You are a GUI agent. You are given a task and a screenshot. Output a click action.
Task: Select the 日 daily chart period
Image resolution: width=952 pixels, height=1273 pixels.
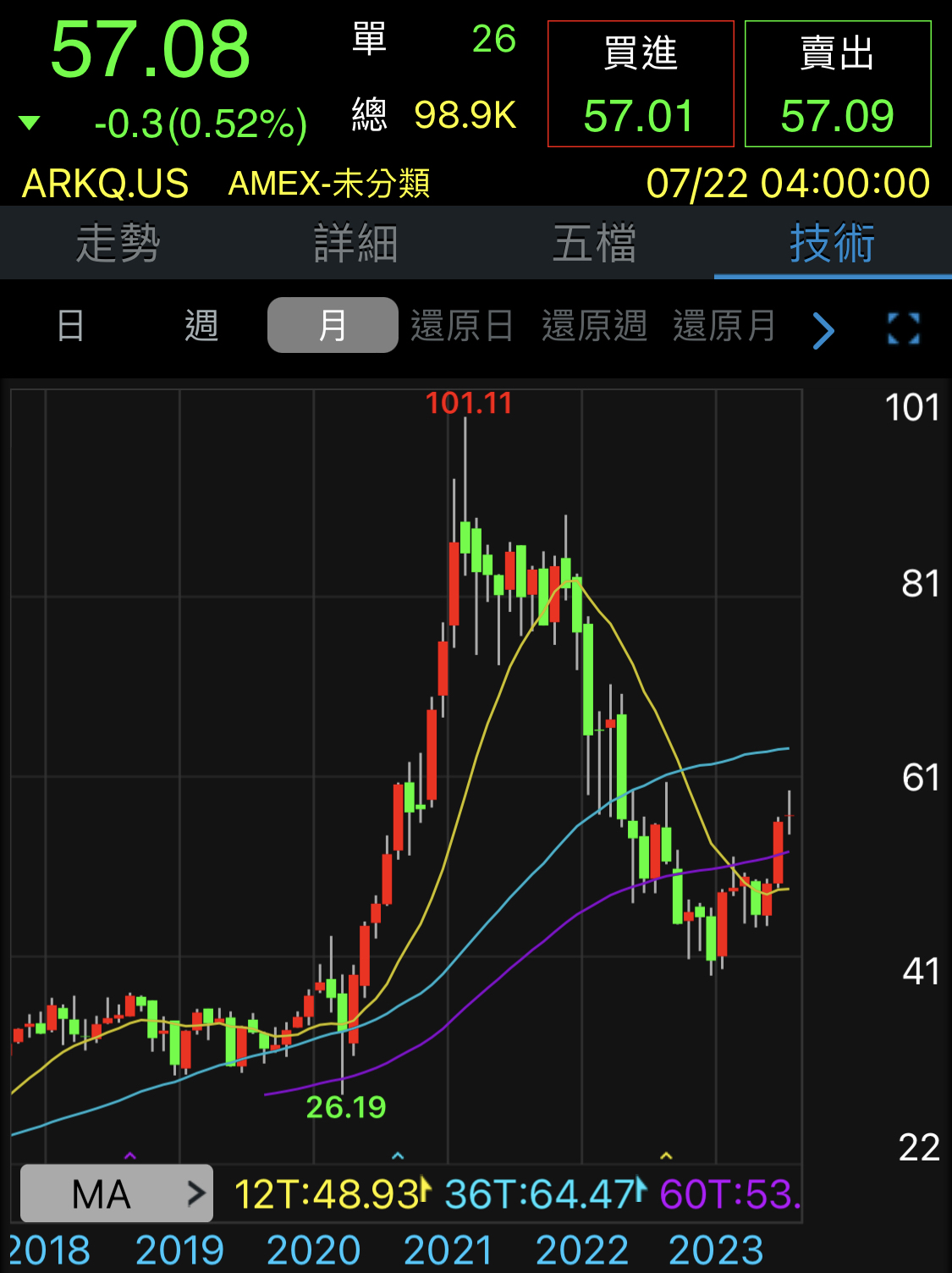point(70,326)
